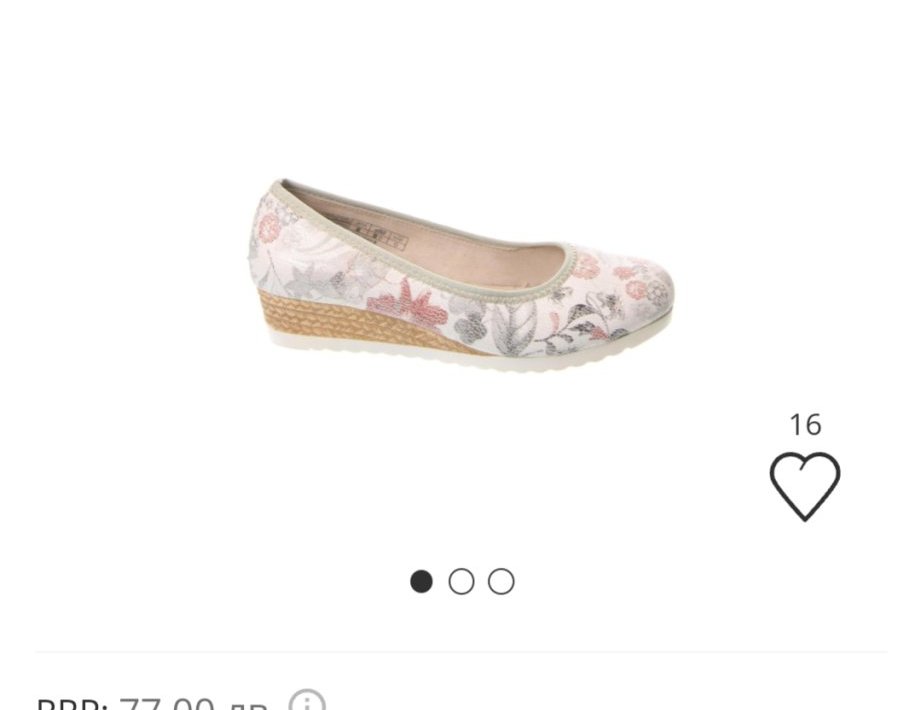Select the third product photo dot
The height and width of the screenshot is (710, 921).
(x=501, y=581)
